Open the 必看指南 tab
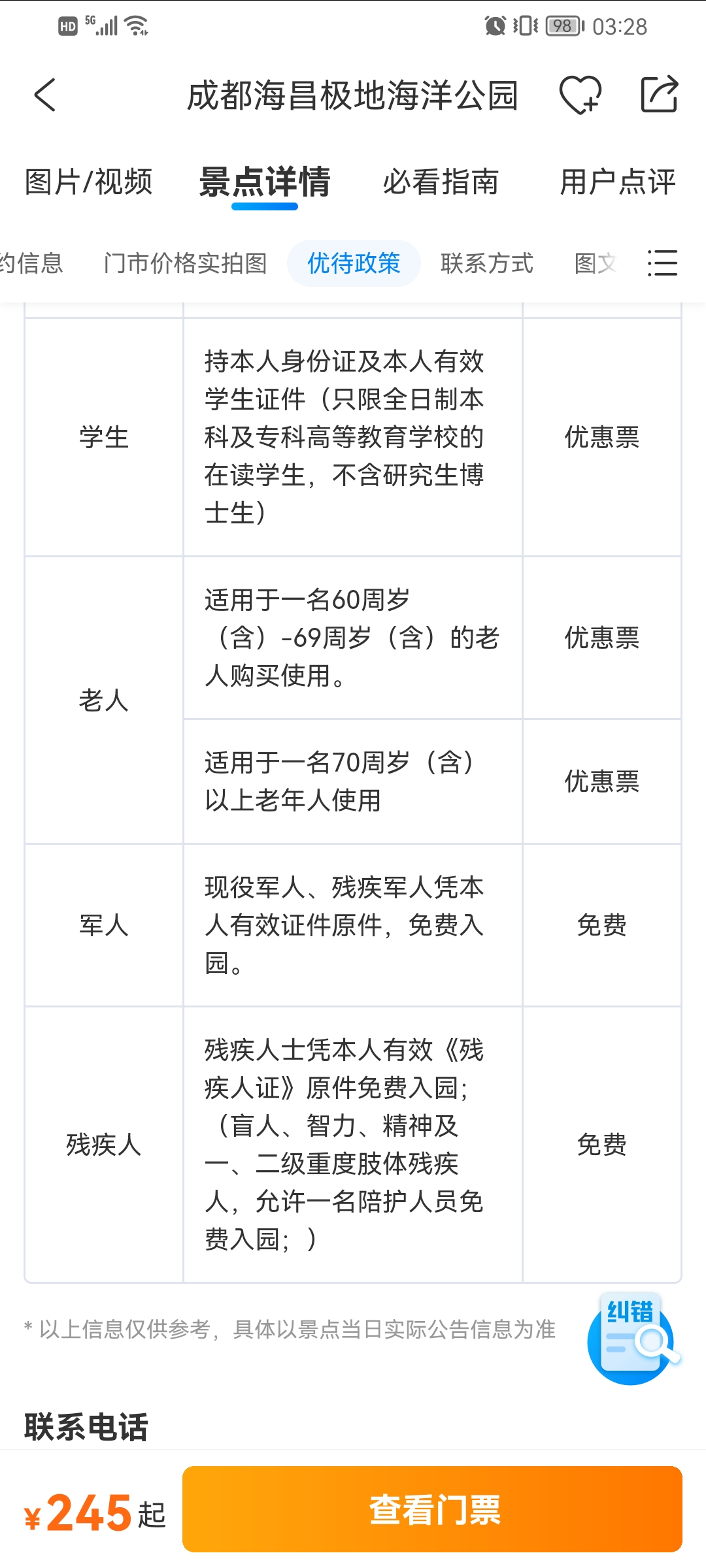 (441, 182)
